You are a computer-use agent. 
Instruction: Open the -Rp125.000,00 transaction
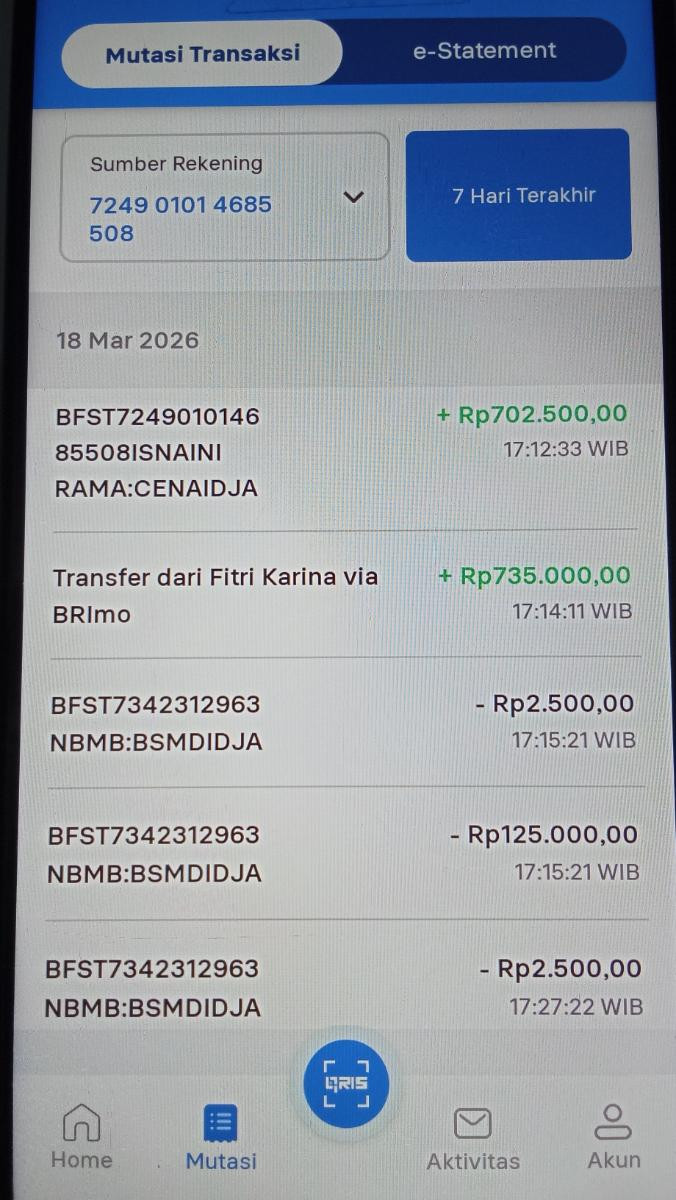(340, 853)
